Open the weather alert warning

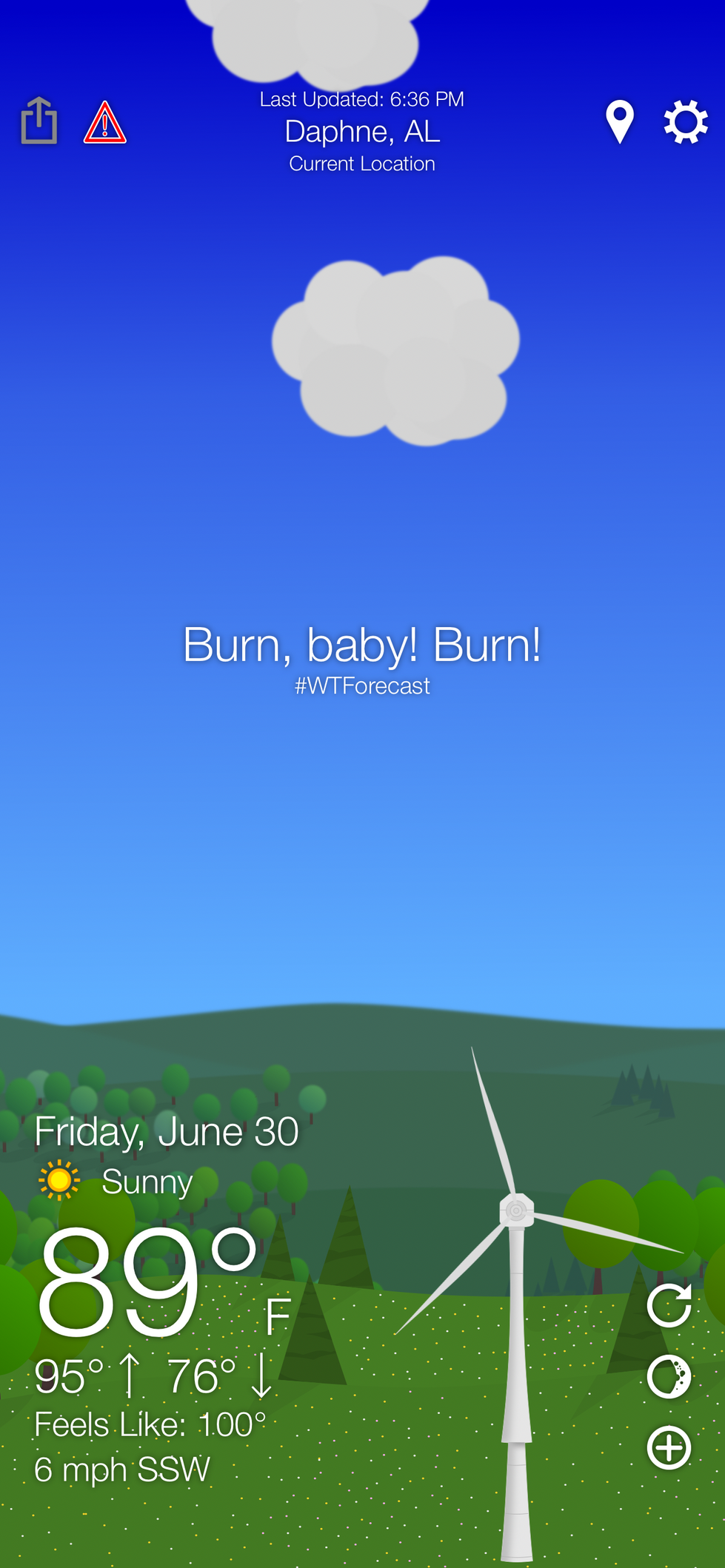click(104, 123)
